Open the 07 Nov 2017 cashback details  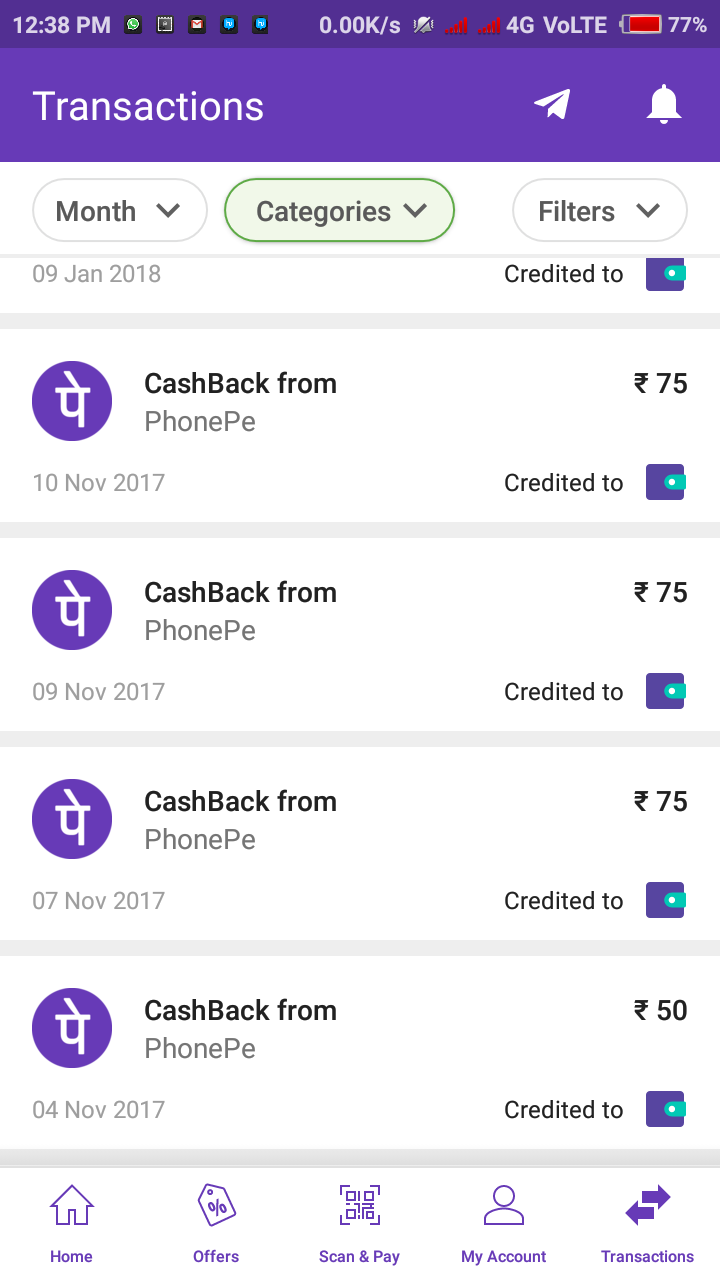[x=360, y=843]
